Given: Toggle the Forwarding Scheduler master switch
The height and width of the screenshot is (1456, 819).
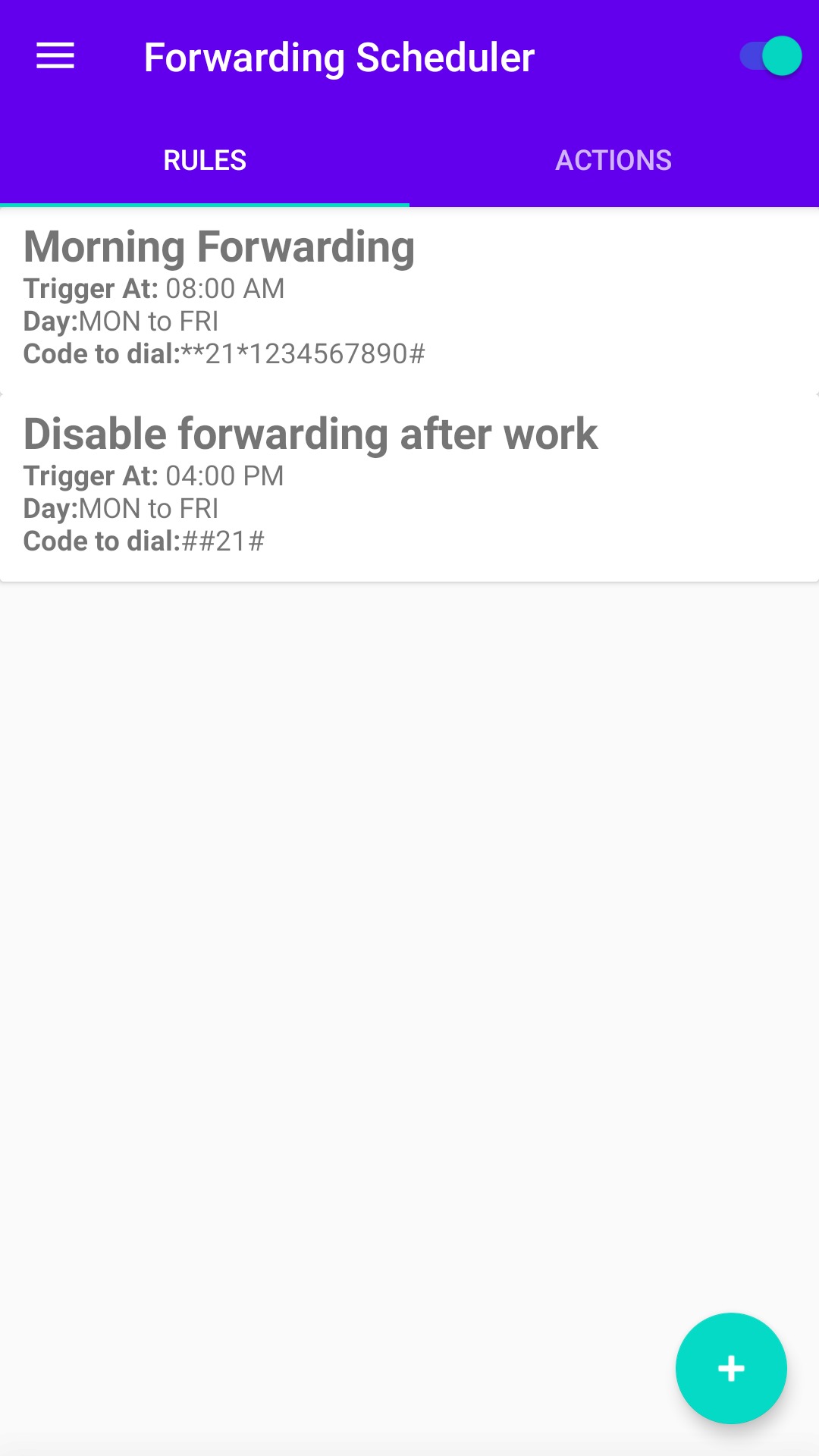Looking at the screenshot, I should tap(770, 56).
